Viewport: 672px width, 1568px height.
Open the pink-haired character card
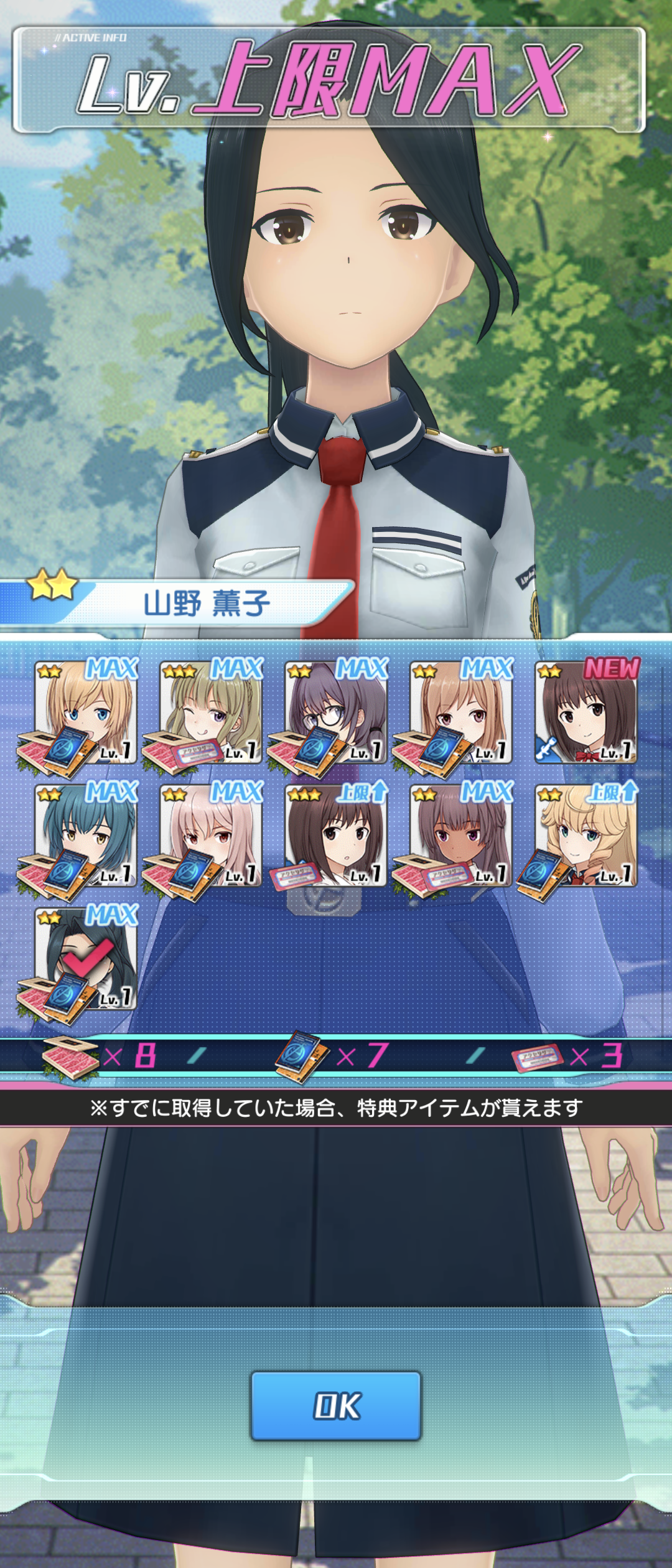[x=211, y=835]
